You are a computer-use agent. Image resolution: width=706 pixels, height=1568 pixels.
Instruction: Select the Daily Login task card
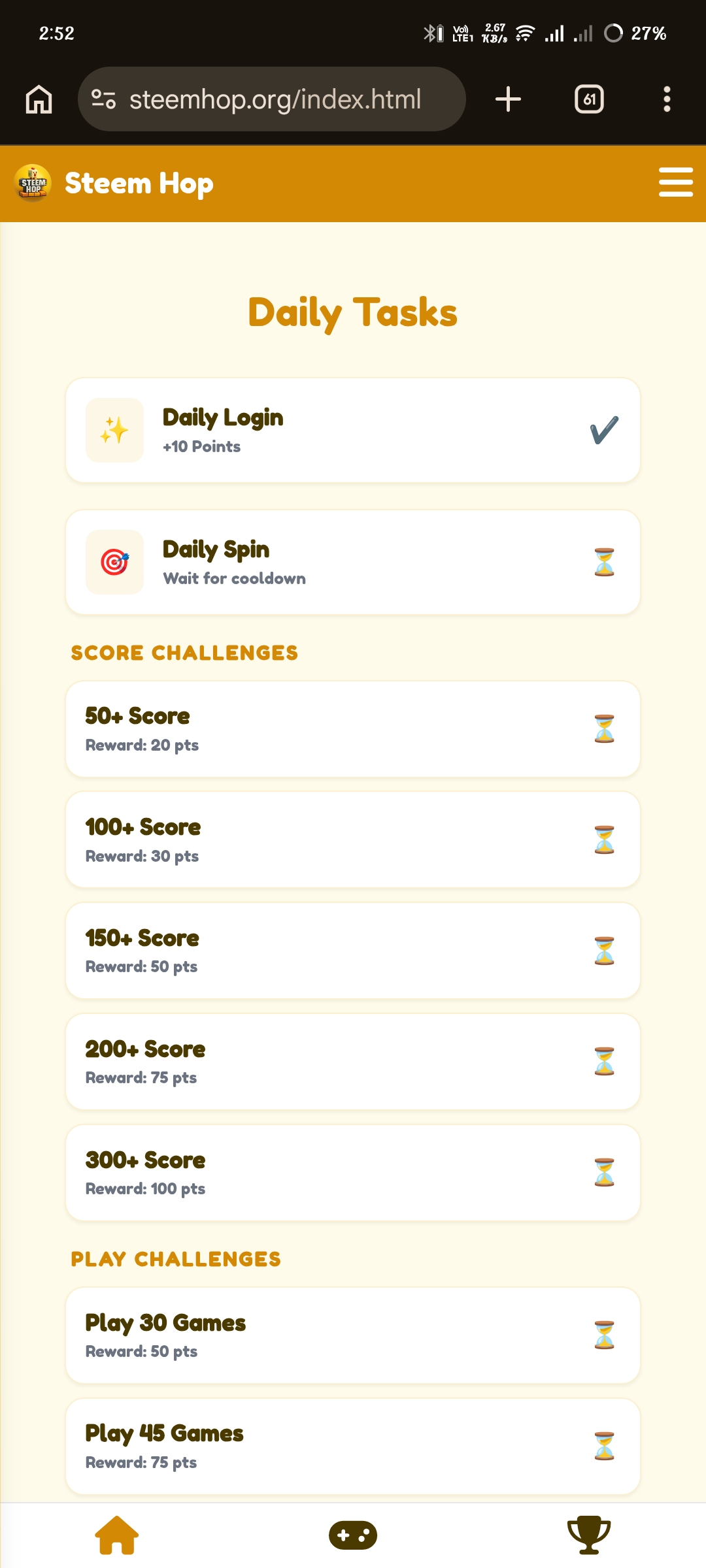[353, 431]
